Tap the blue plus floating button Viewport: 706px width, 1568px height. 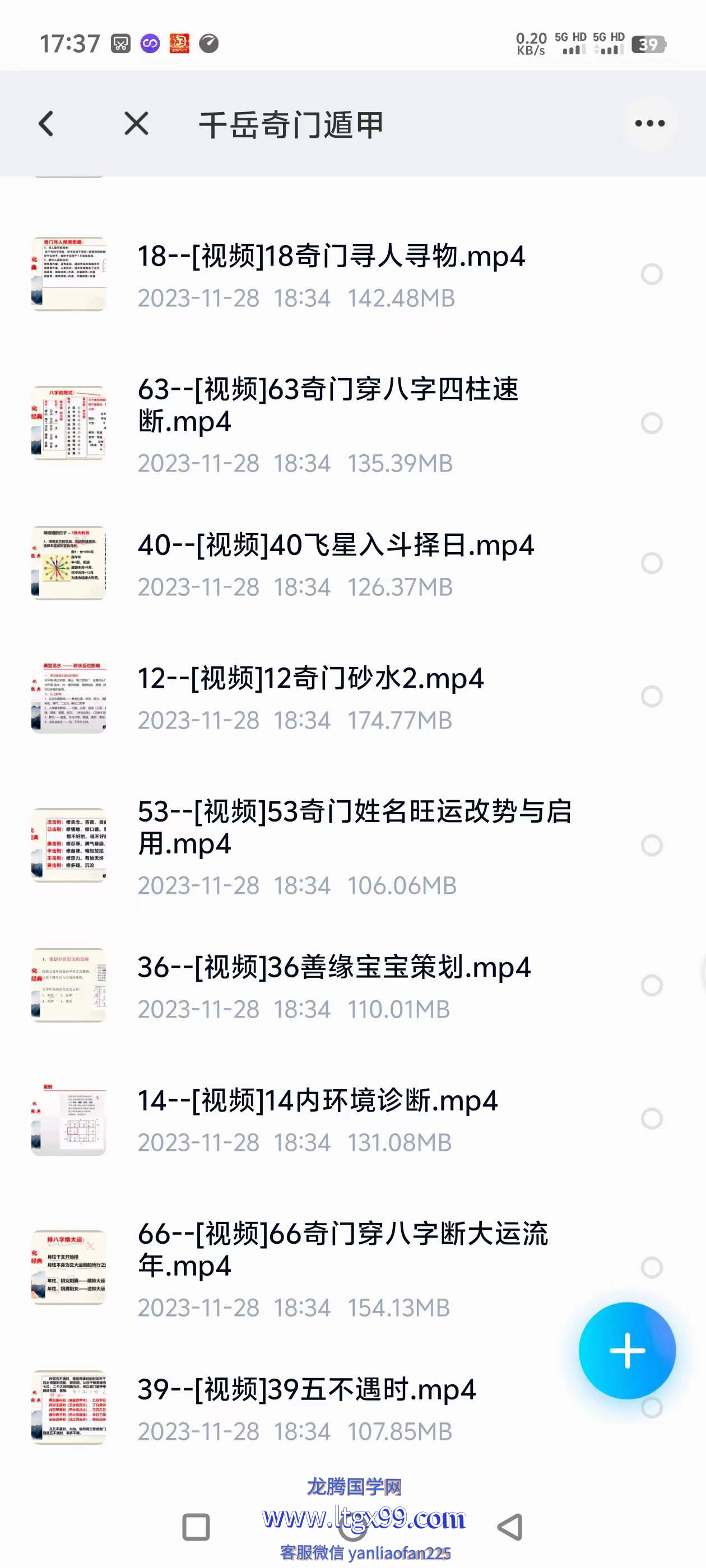coord(627,1351)
